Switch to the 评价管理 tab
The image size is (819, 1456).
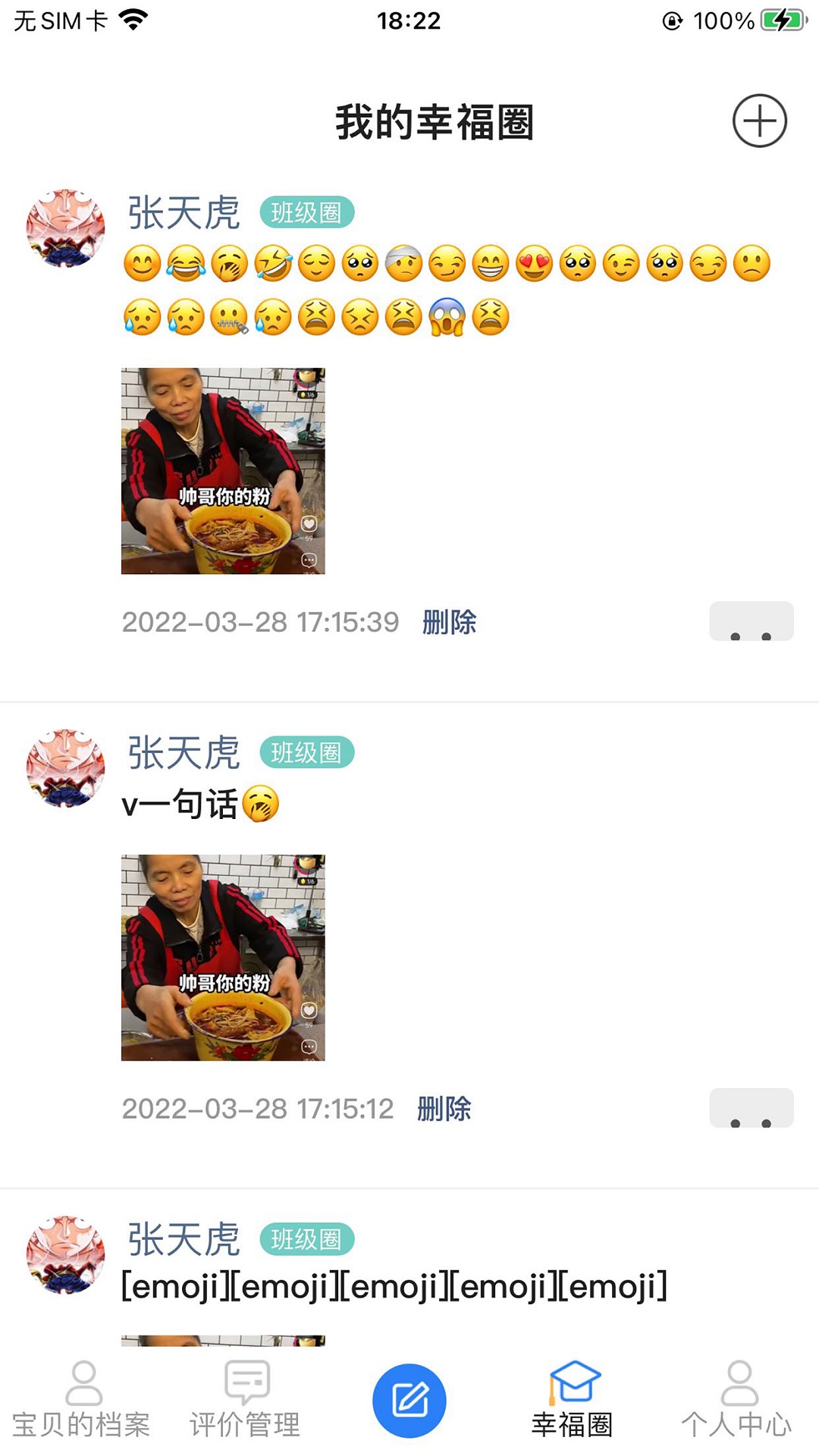244,1408
